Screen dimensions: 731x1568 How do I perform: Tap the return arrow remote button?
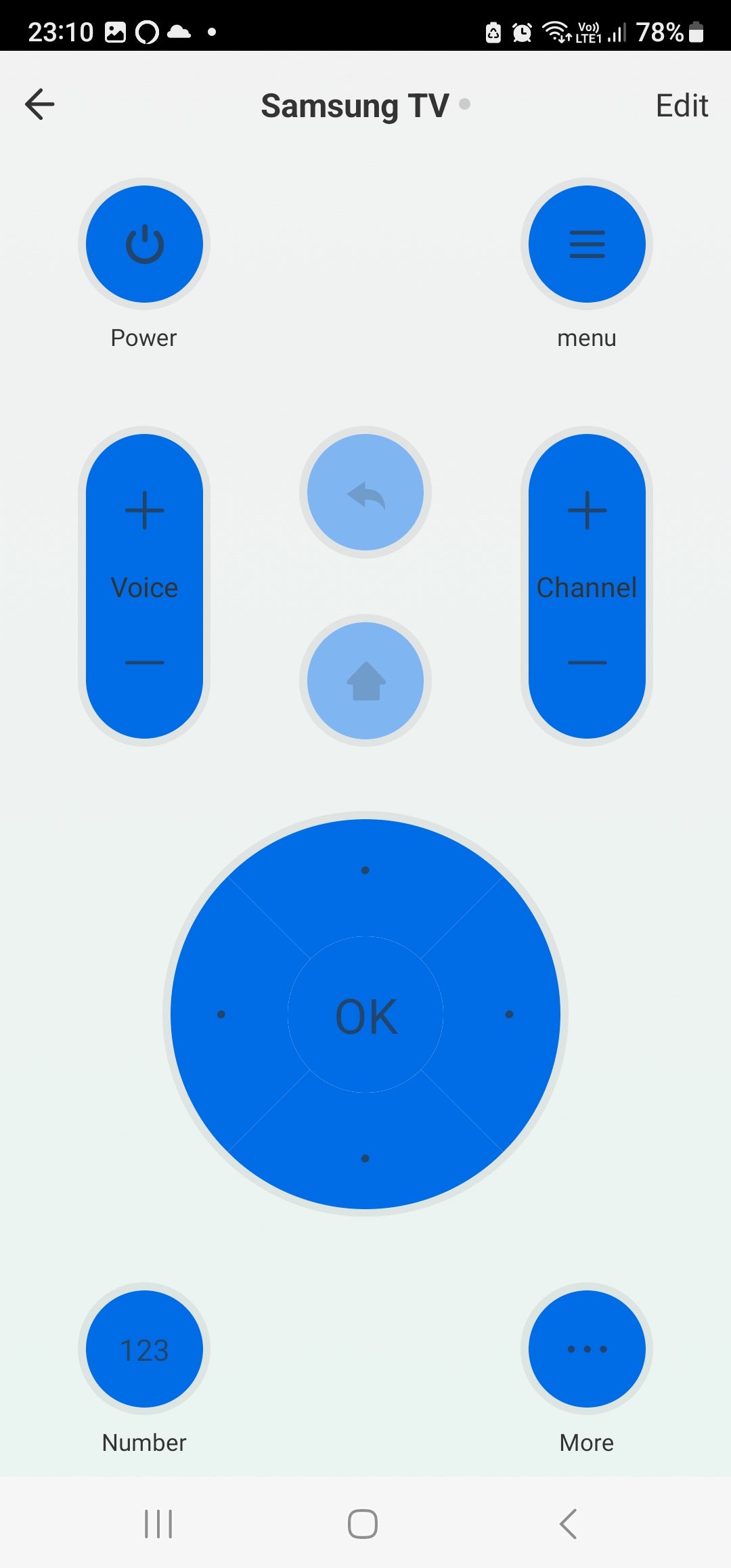pos(365,493)
